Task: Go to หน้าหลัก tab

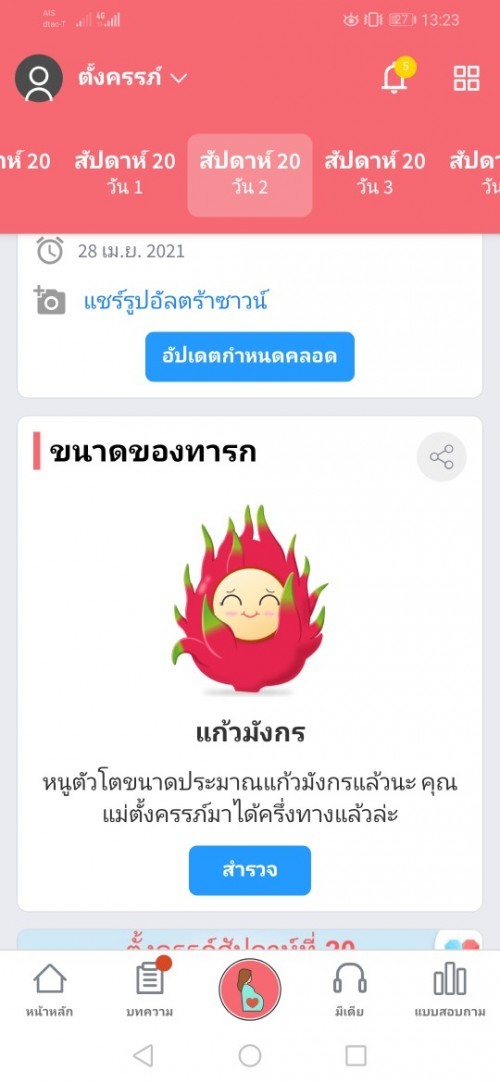Action: click(50, 990)
